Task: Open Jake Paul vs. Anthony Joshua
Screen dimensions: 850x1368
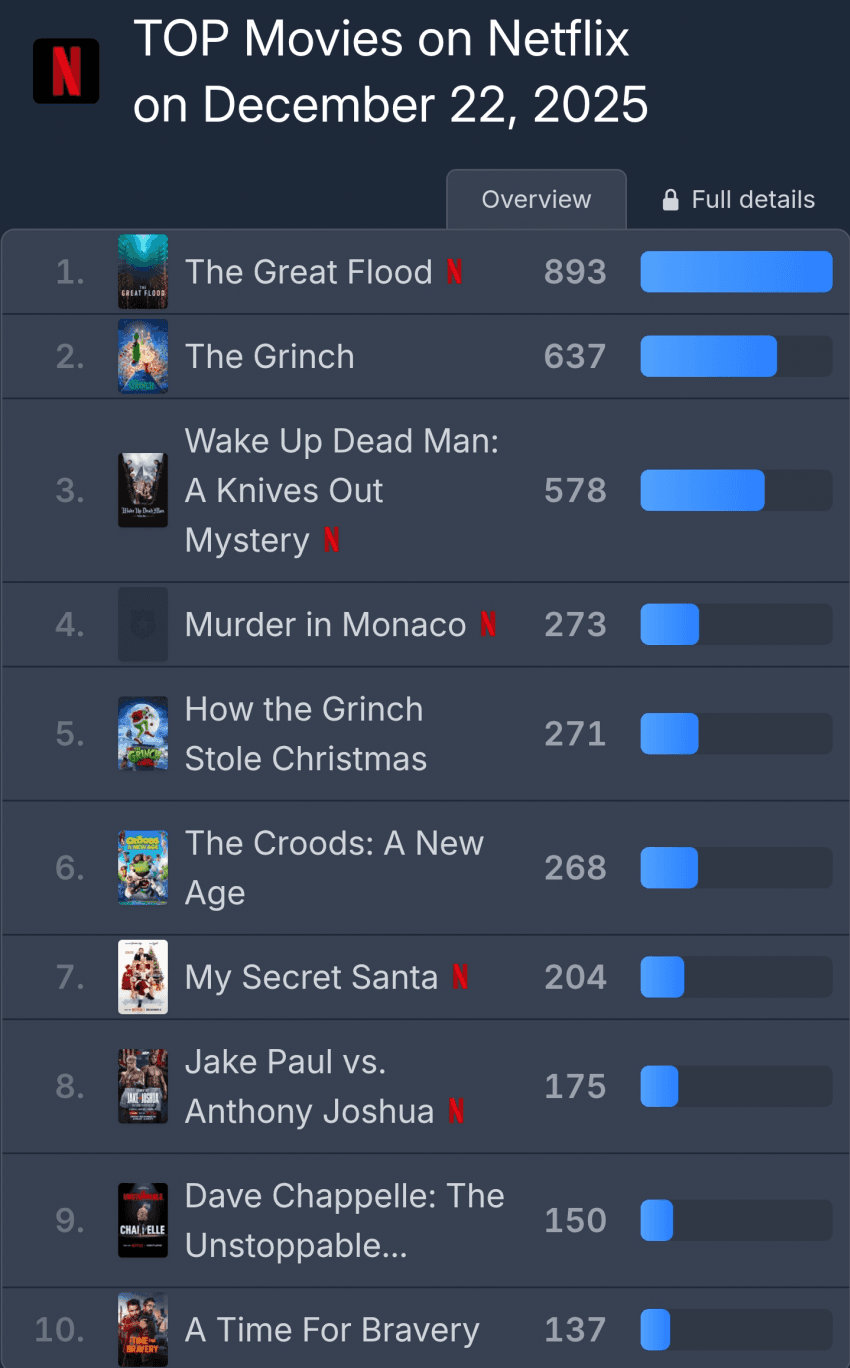Action: coord(309,1086)
